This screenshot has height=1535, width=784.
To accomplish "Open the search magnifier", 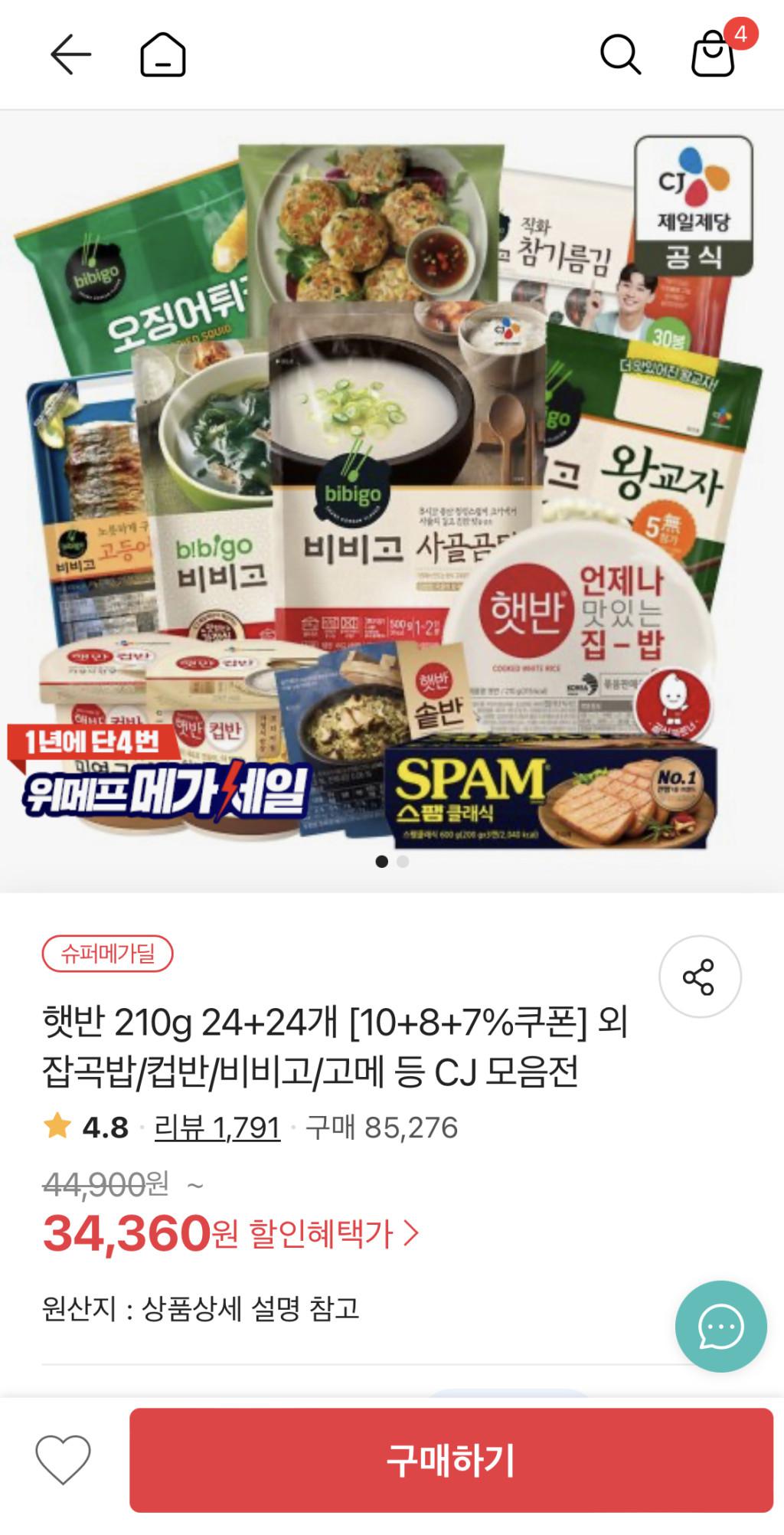I will pyautogui.click(x=619, y=54).
